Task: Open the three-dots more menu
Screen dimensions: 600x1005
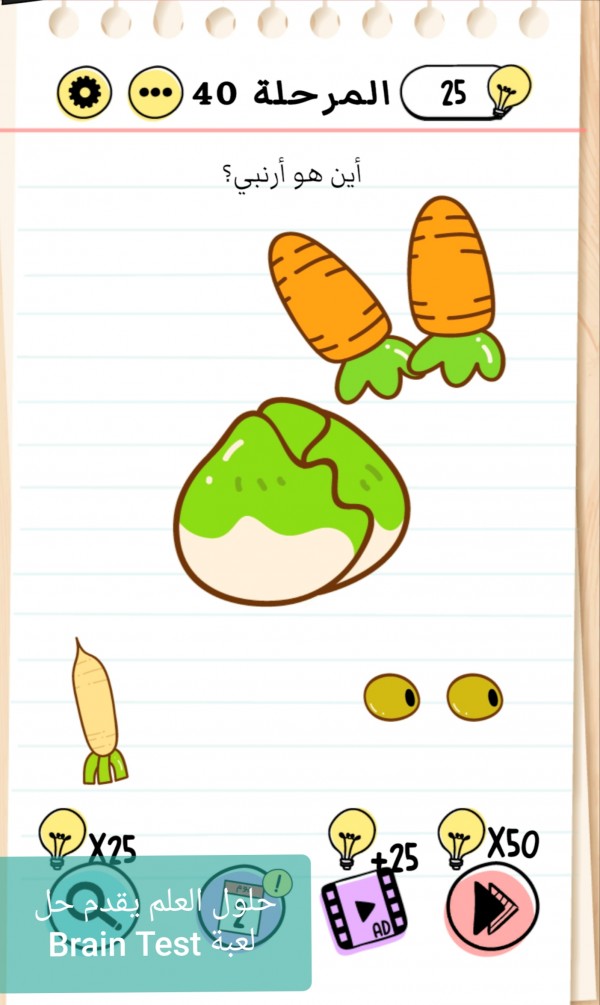Action: [x=155, y=94]
